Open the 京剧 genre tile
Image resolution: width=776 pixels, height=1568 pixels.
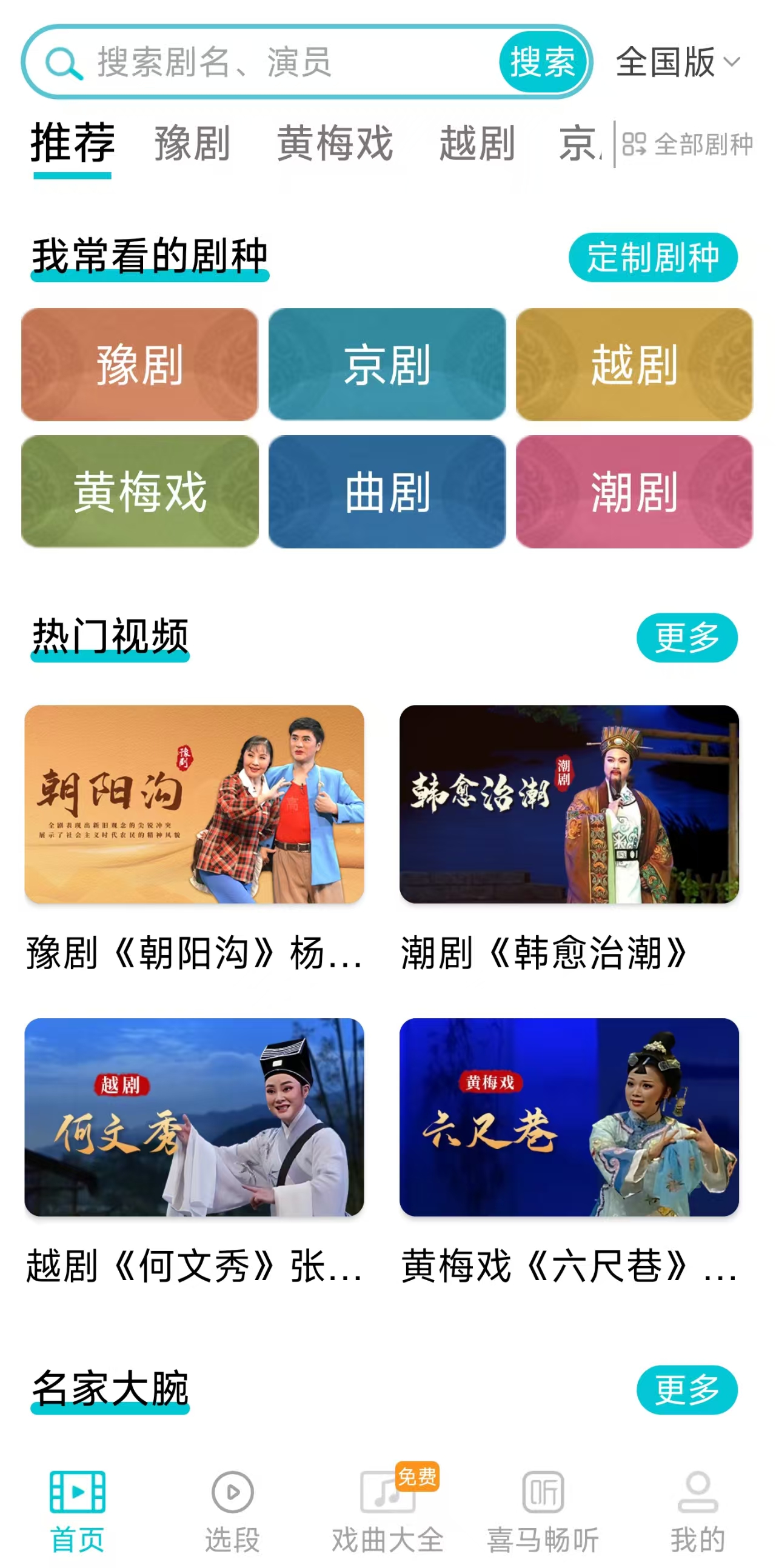point(387,365)
